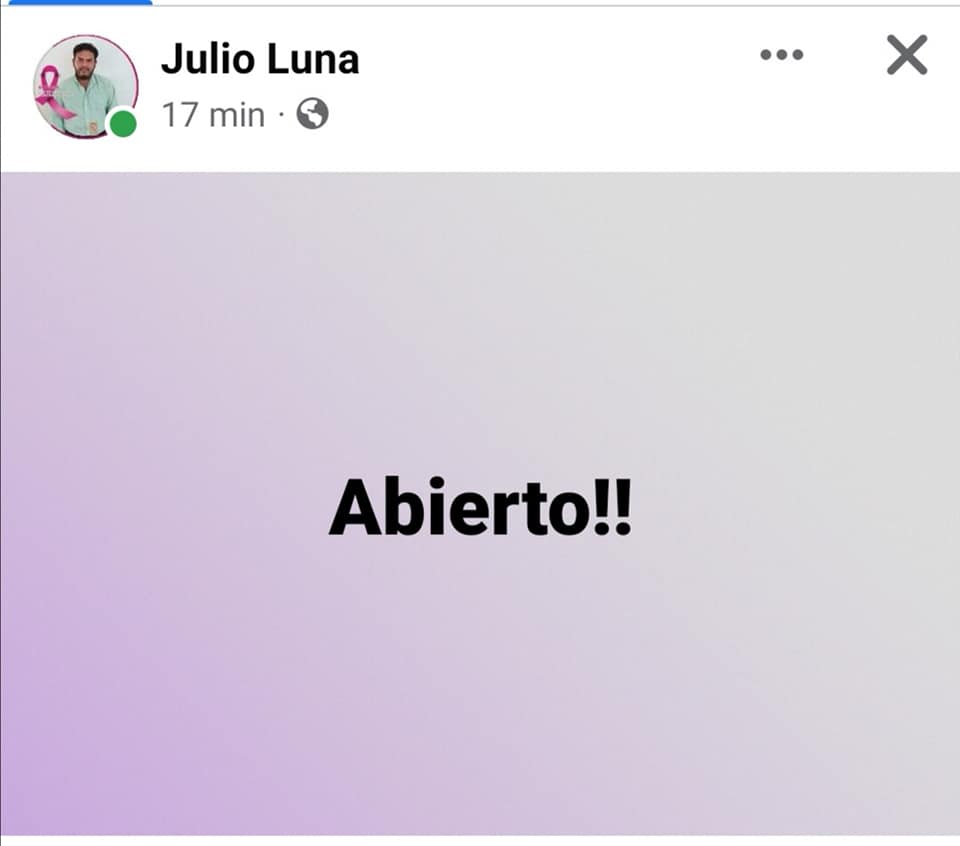The width and height of the screenshot is (960, 846).
Task: Open the three-dot post options menu
Action: click(x=781, y=55)
